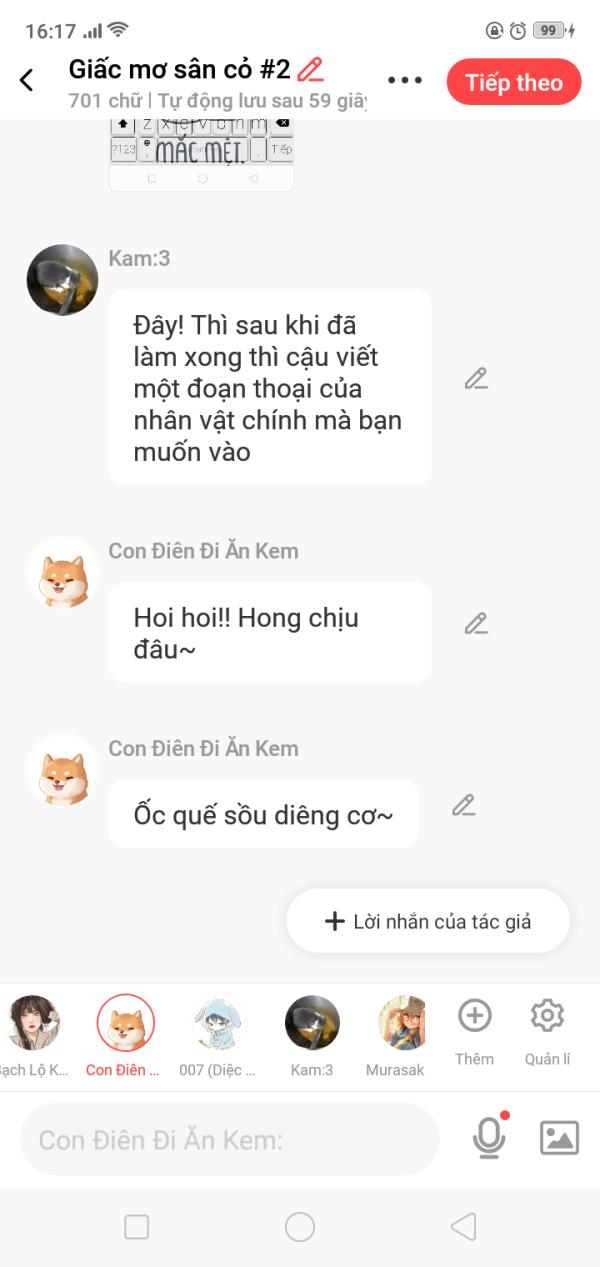Insert a picture using the image icon
Viewport: 600px width, 1267px height.
pyautogui.click(x=559, y=1138)
